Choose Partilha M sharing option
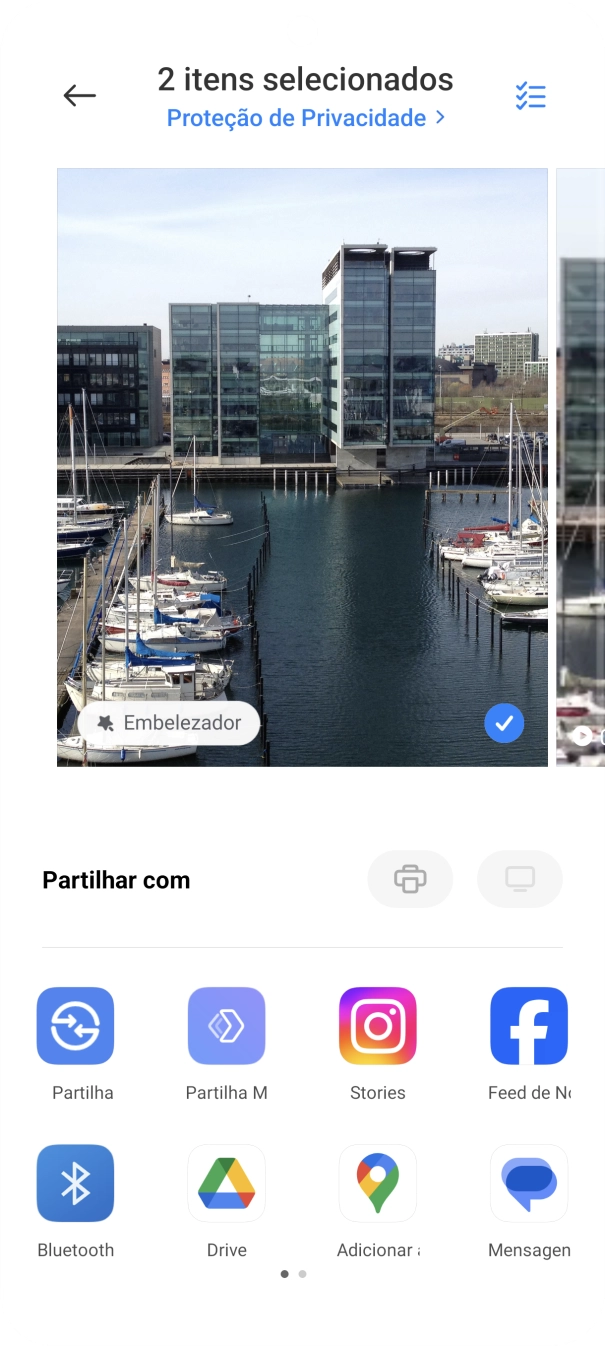The width and height of the screenshot is (605, 1346). (x=227, y=1026)
